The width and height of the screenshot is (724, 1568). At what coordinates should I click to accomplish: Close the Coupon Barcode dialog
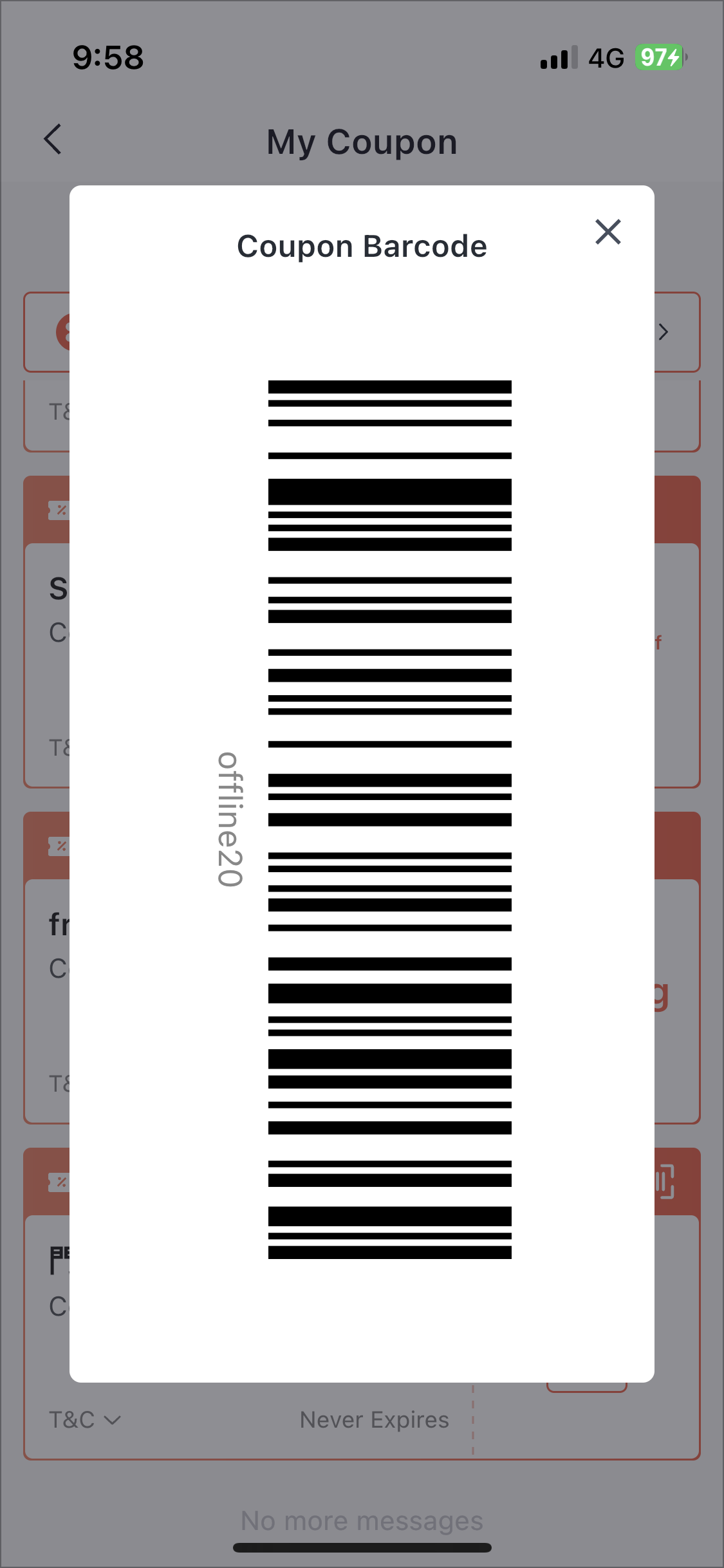[608, 232]
